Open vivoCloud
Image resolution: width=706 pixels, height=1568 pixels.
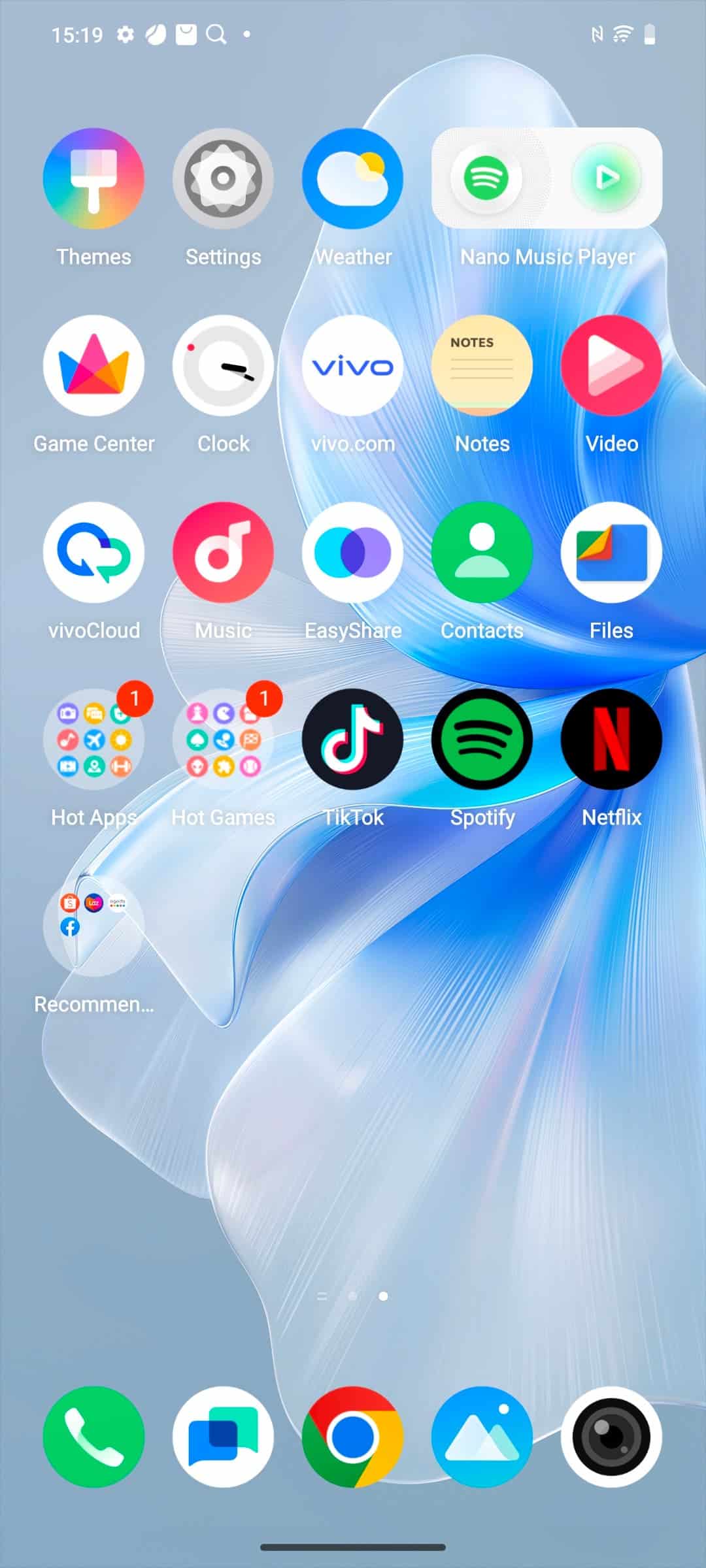tap(93, 552)
